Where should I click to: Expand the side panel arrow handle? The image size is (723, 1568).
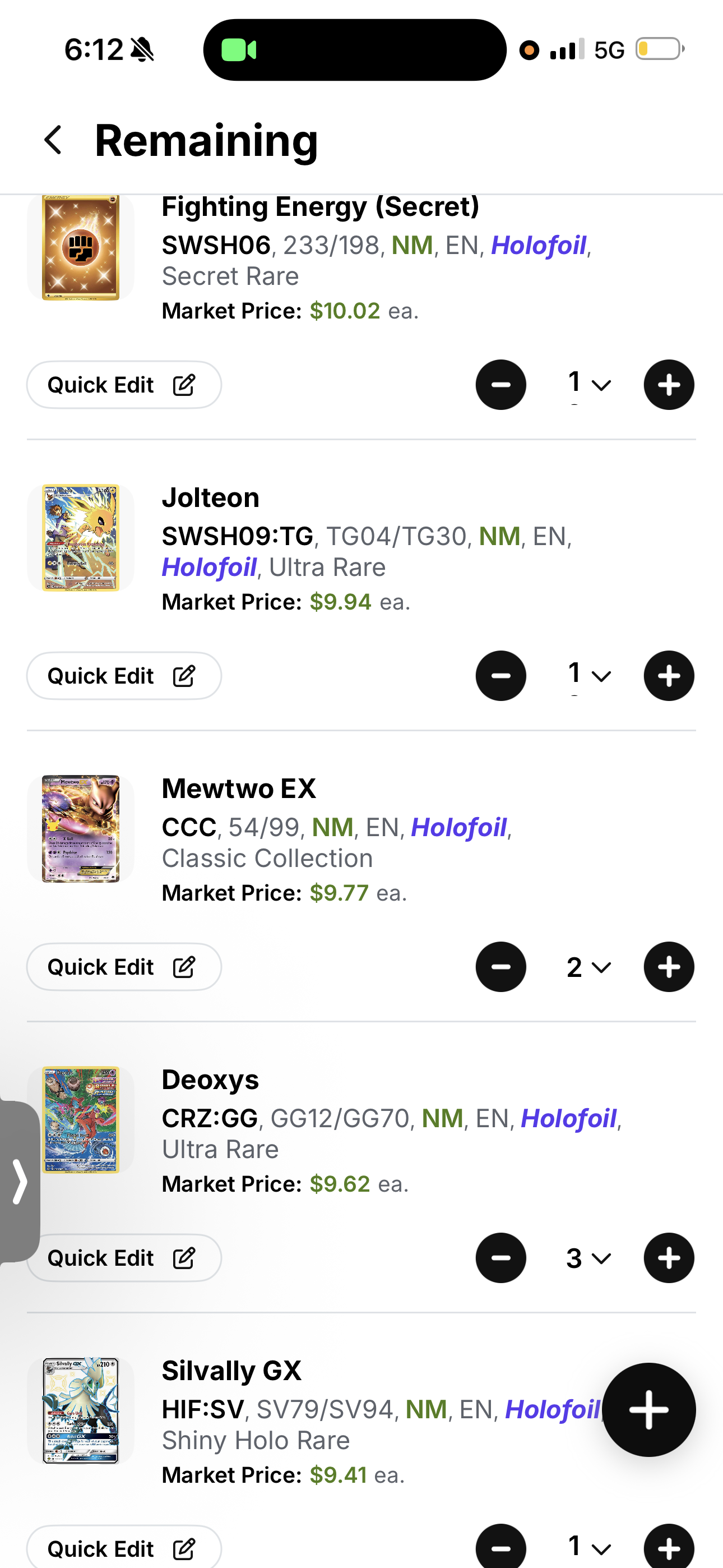[x=20, y=1182]
